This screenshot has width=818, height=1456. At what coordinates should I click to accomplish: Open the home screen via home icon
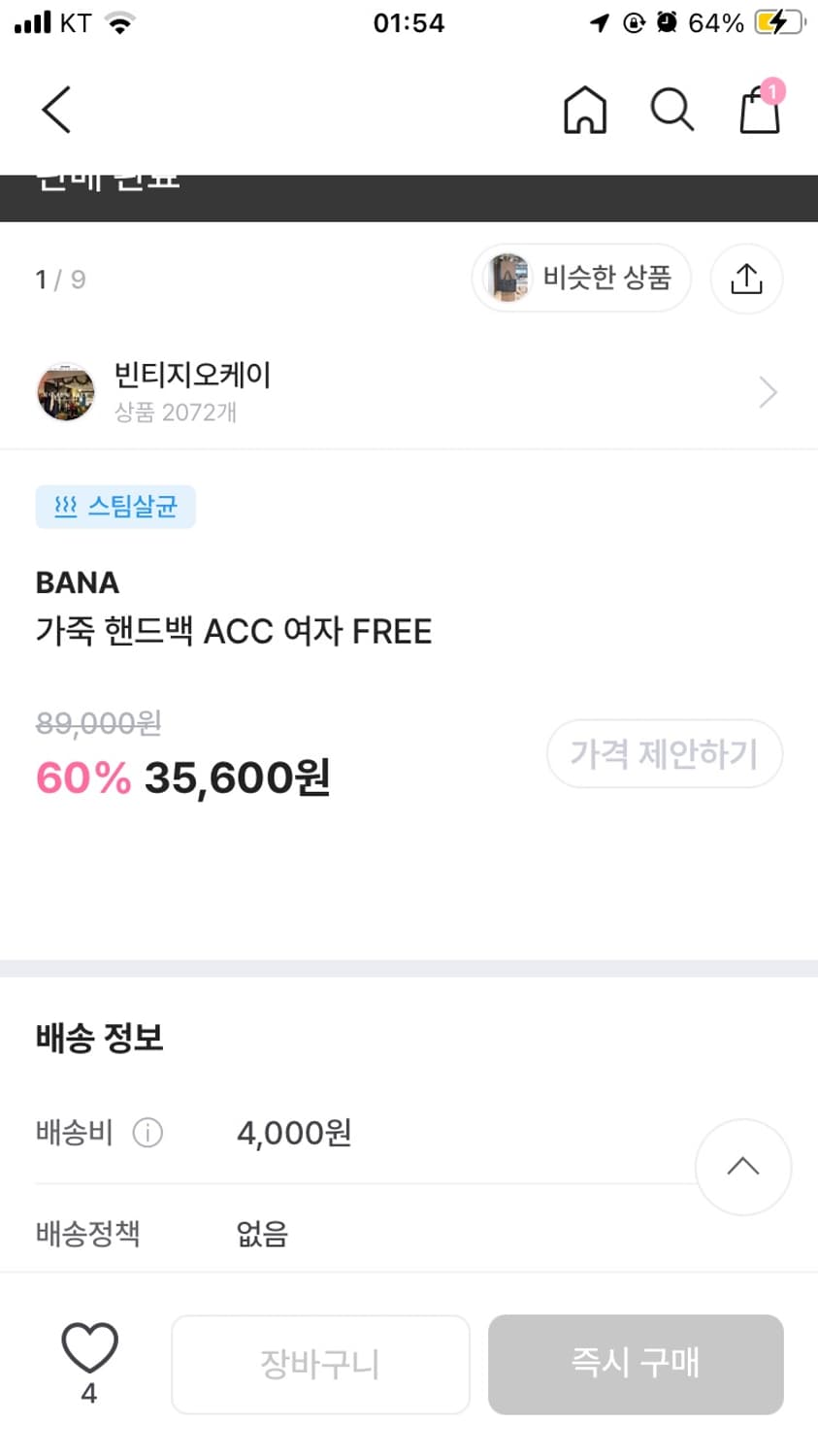[584, 110]
